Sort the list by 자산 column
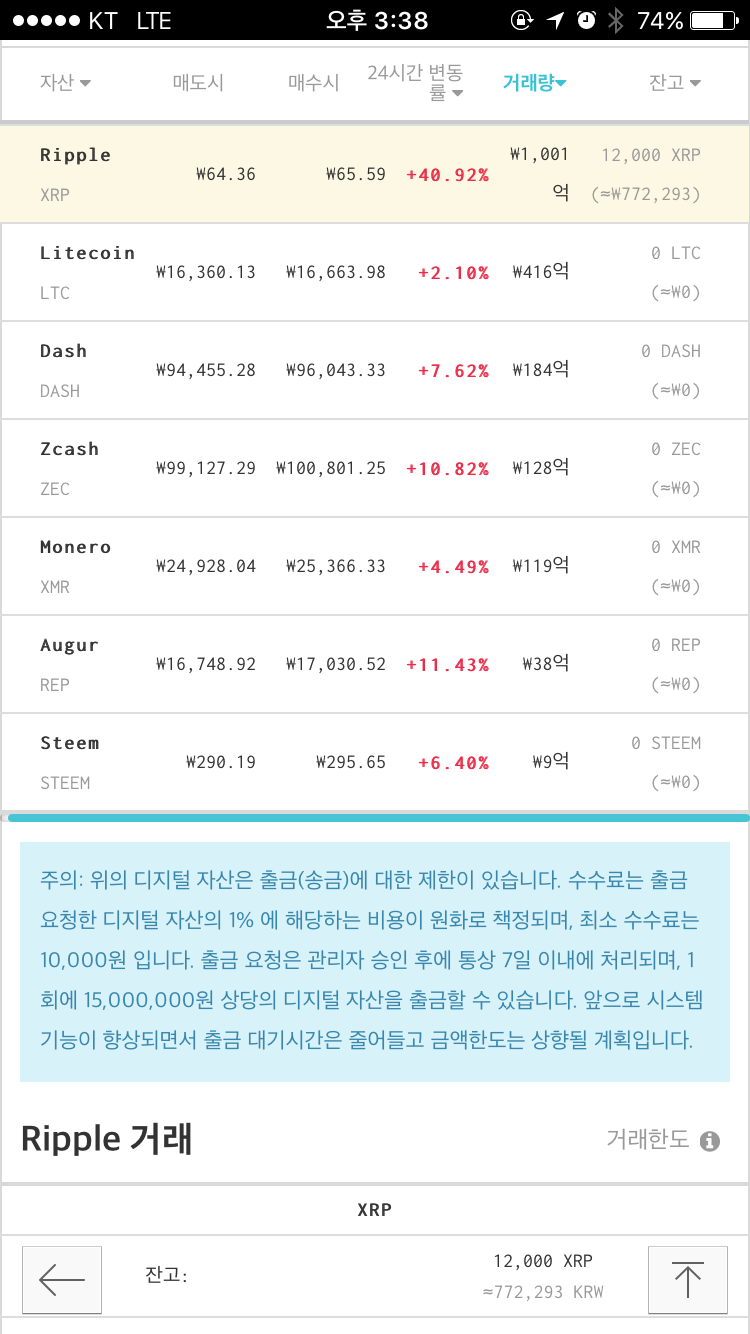750x1334 pixels. [65, 82]
